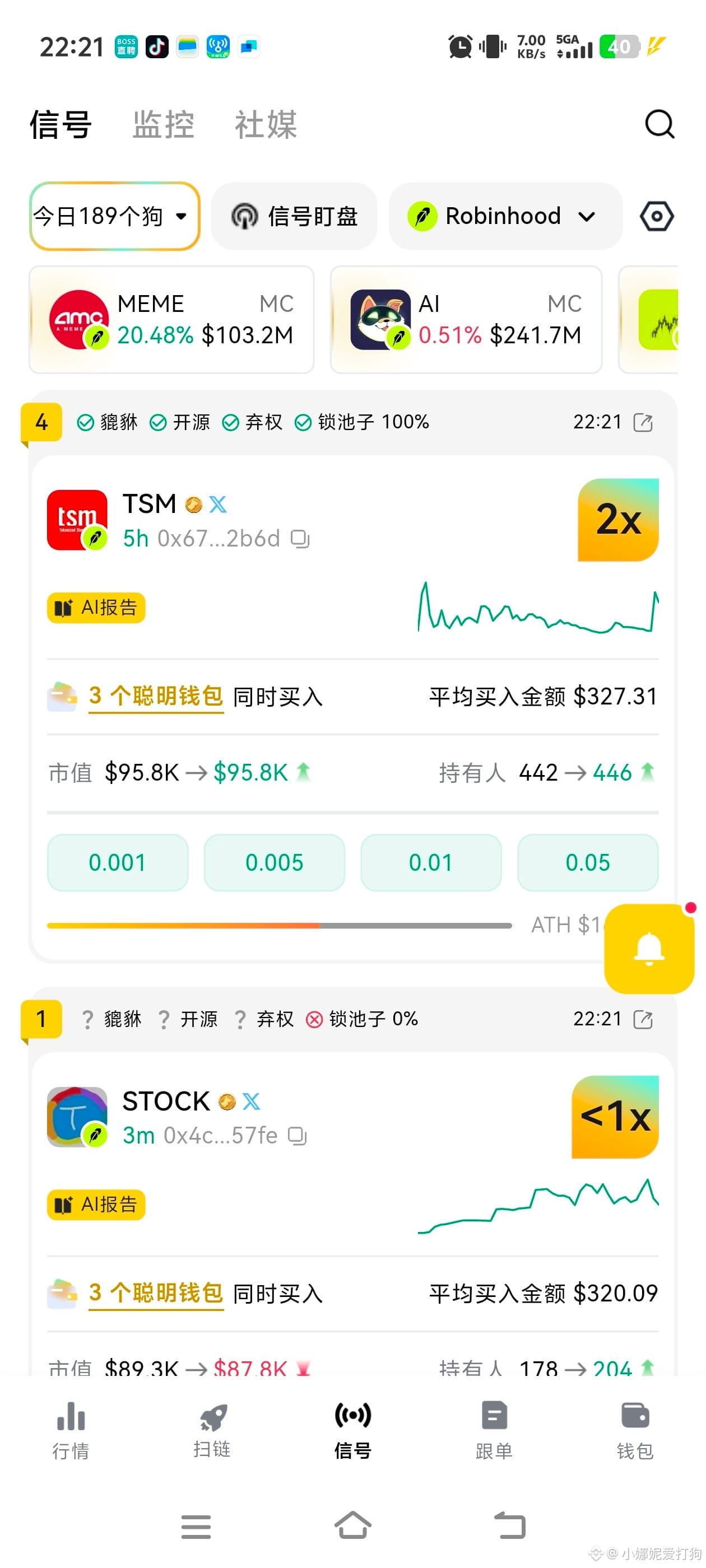Image resolution: width=706 pixels, height=1568 pixels.
Task: Tap the 信号盯盘 chip
Action: [x=294, y=216]
